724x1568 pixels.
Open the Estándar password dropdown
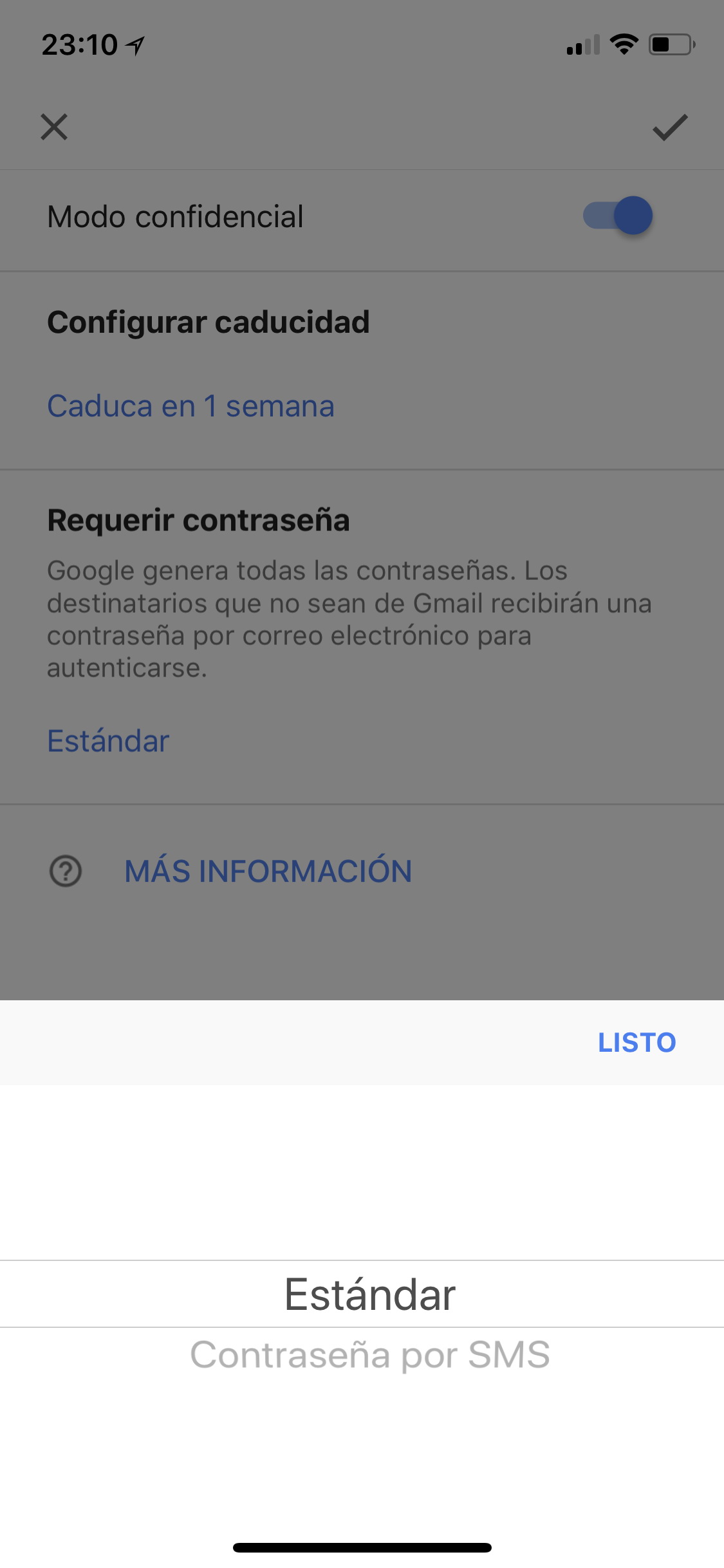[x=108, y=741]
